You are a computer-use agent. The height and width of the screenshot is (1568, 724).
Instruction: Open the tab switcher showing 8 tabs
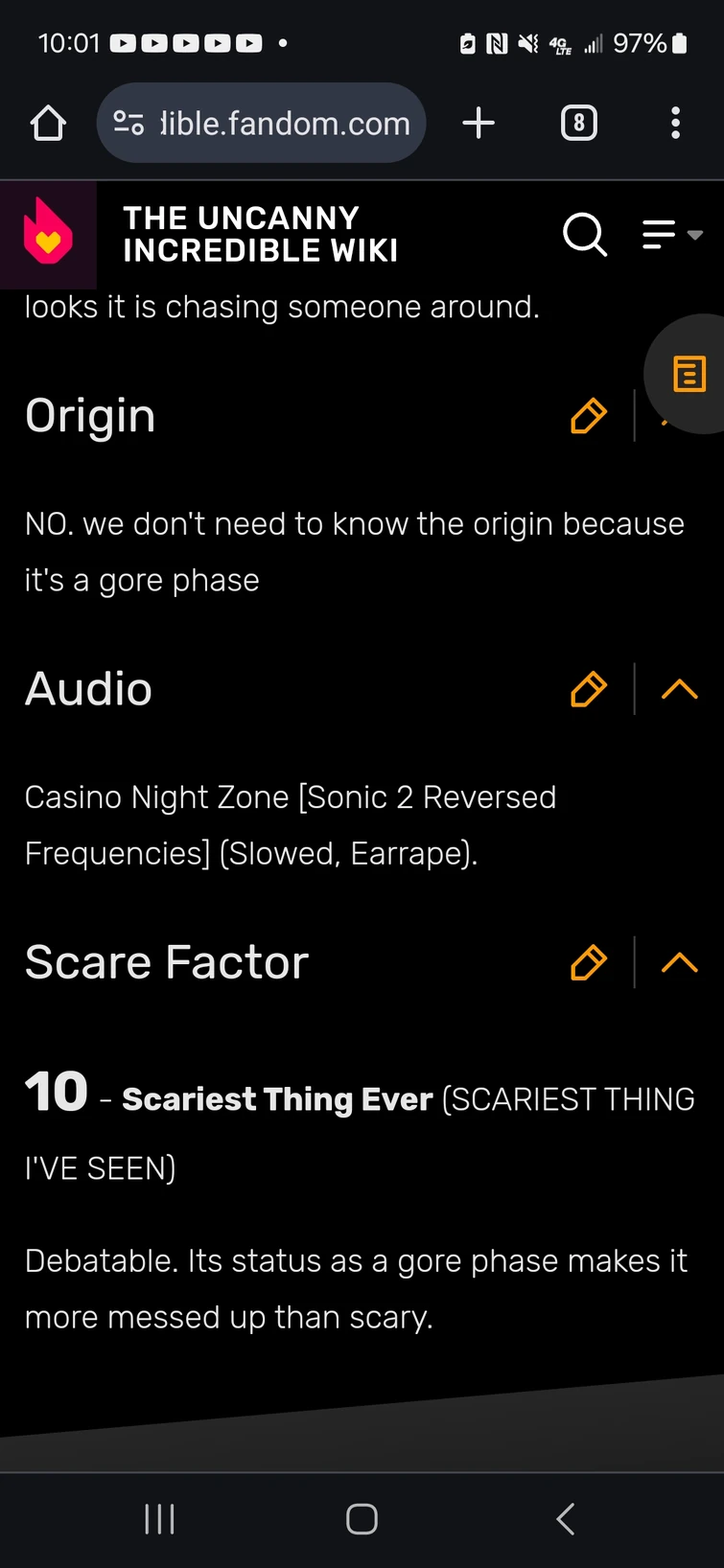pos(578,124)
